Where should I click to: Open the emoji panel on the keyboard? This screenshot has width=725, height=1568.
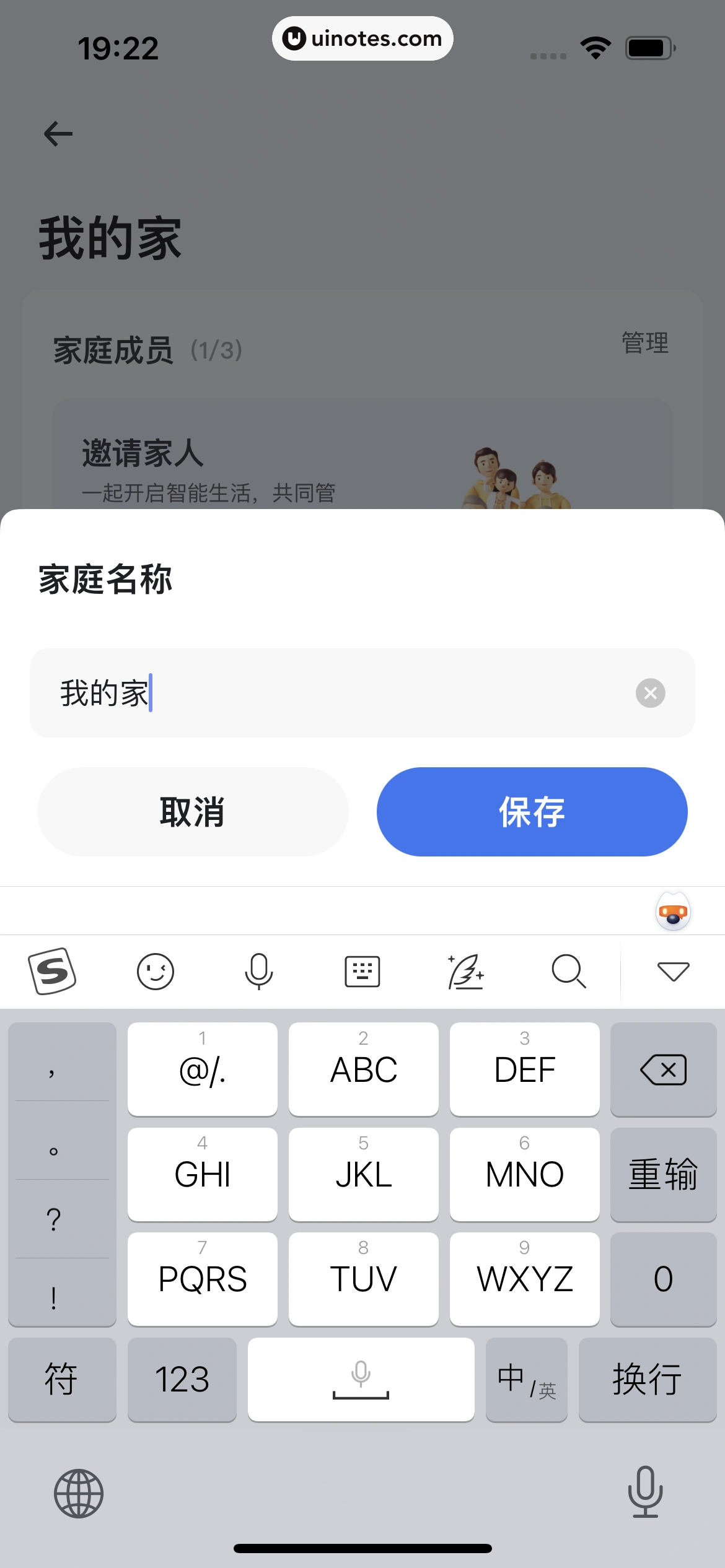click(156, 971)
